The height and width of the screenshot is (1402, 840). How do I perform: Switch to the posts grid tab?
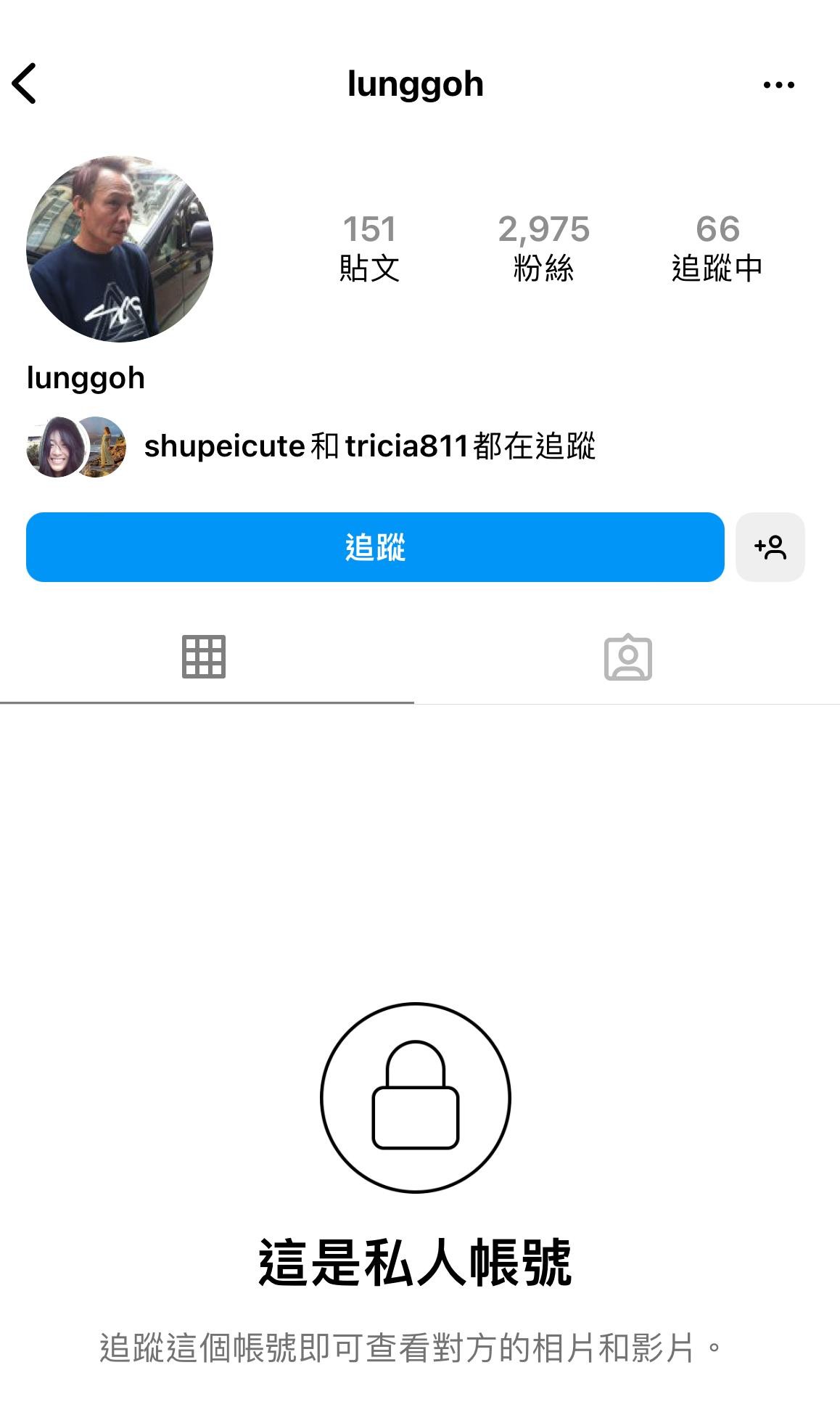[x=204, y=657]
